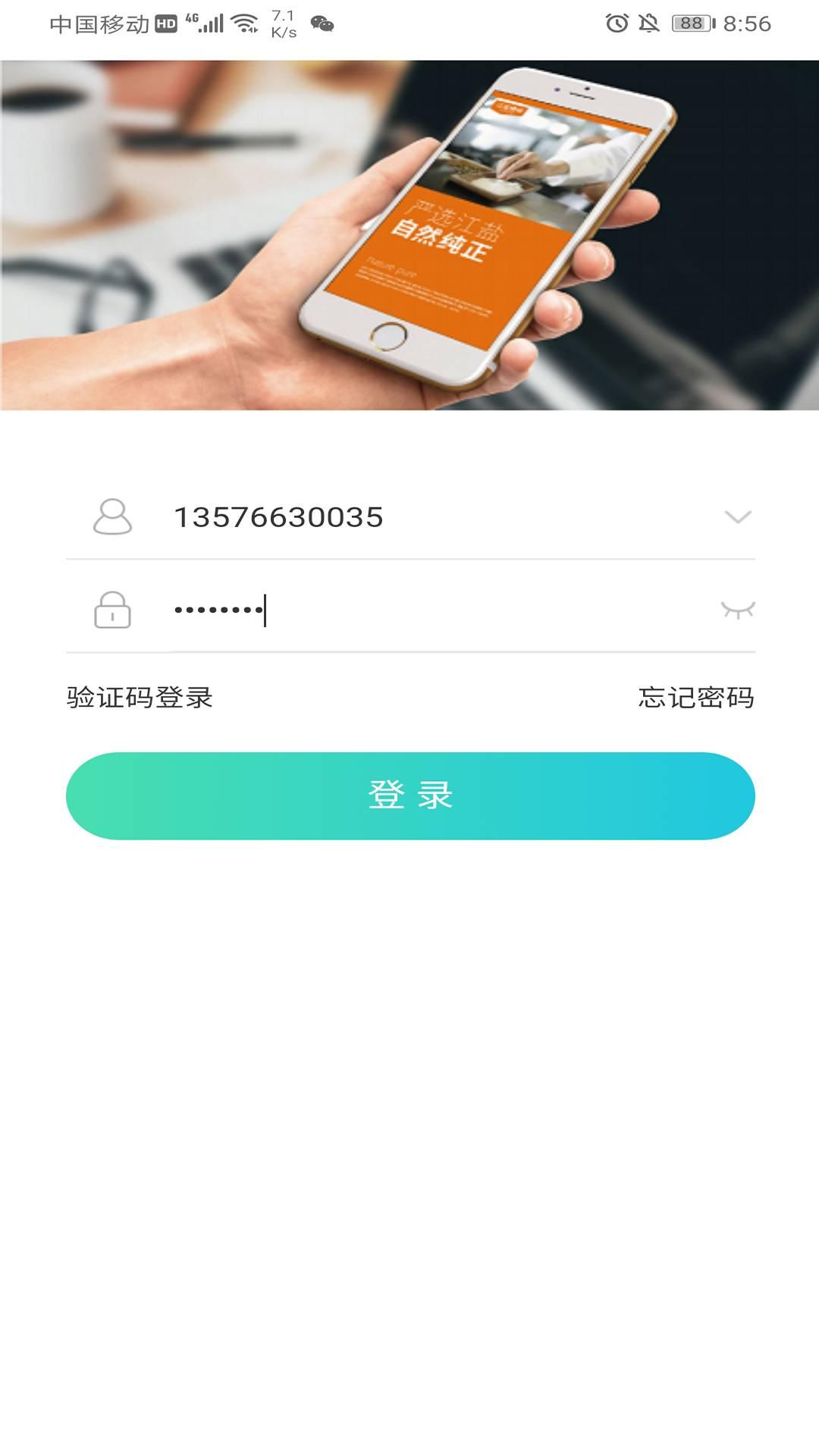The image size is (819, 1456).
Task: Open the 忘记密码 password recovery link
Action: coord(695,699)
